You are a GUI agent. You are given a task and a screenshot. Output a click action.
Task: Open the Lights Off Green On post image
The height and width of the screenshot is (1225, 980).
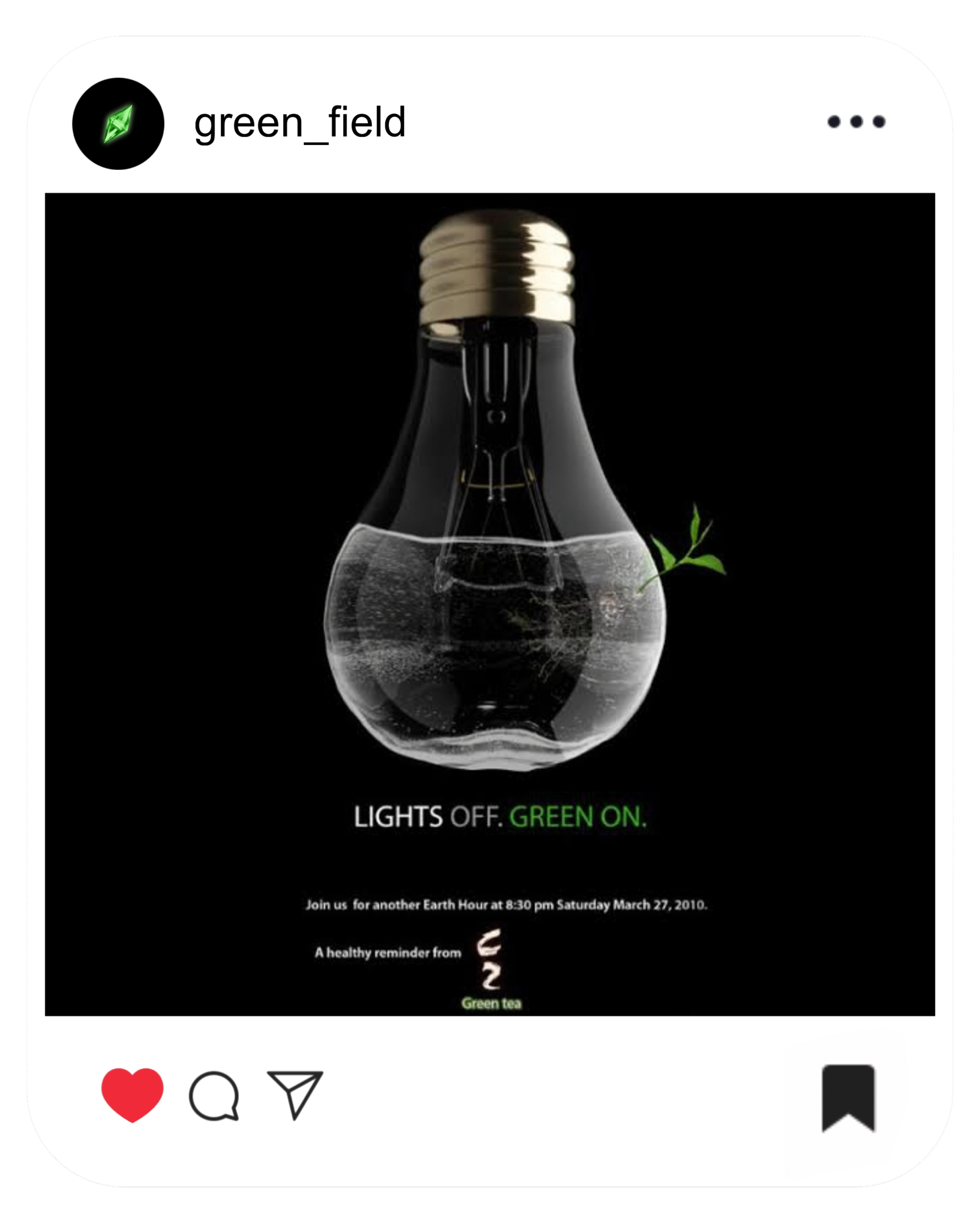(x=490, y=604)
